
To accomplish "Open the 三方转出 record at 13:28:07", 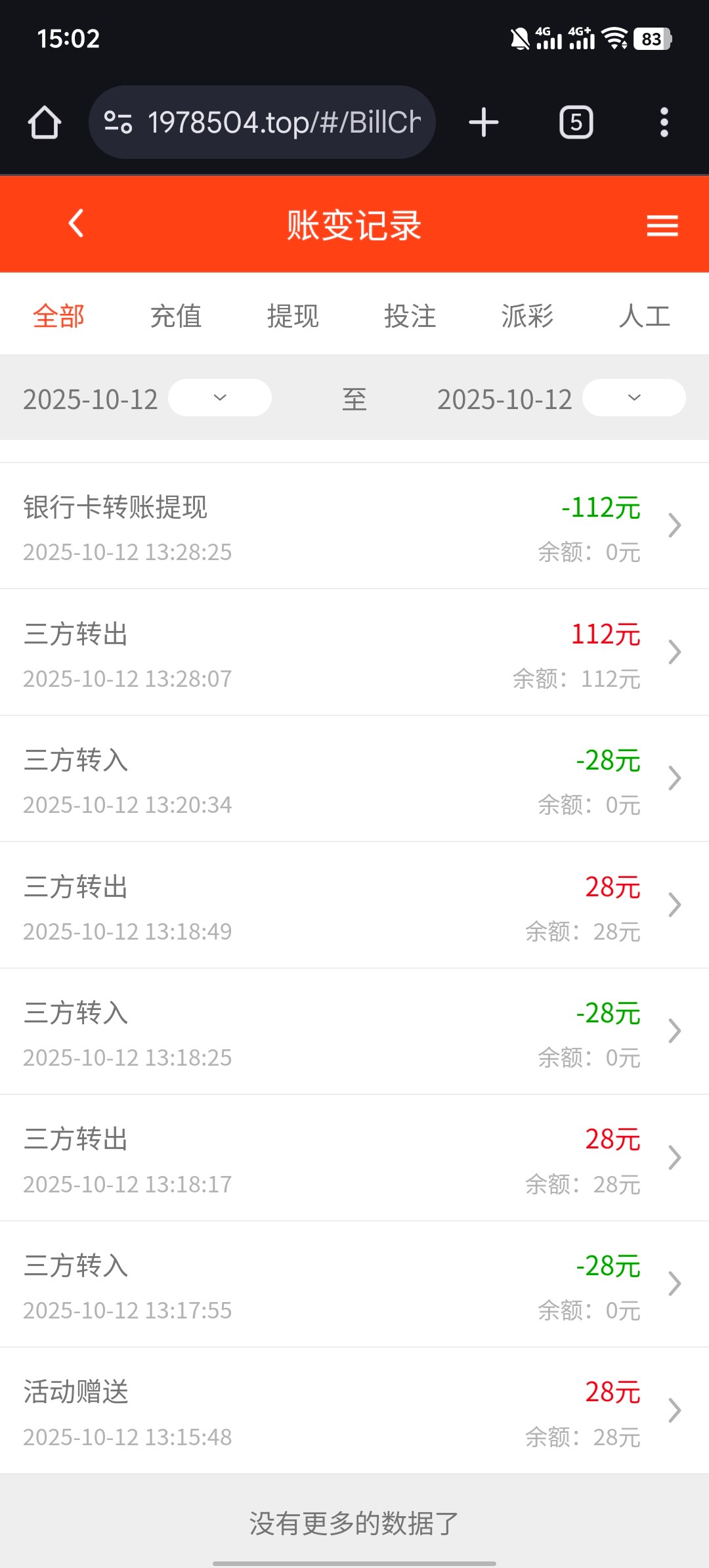I will coord(354,653).
